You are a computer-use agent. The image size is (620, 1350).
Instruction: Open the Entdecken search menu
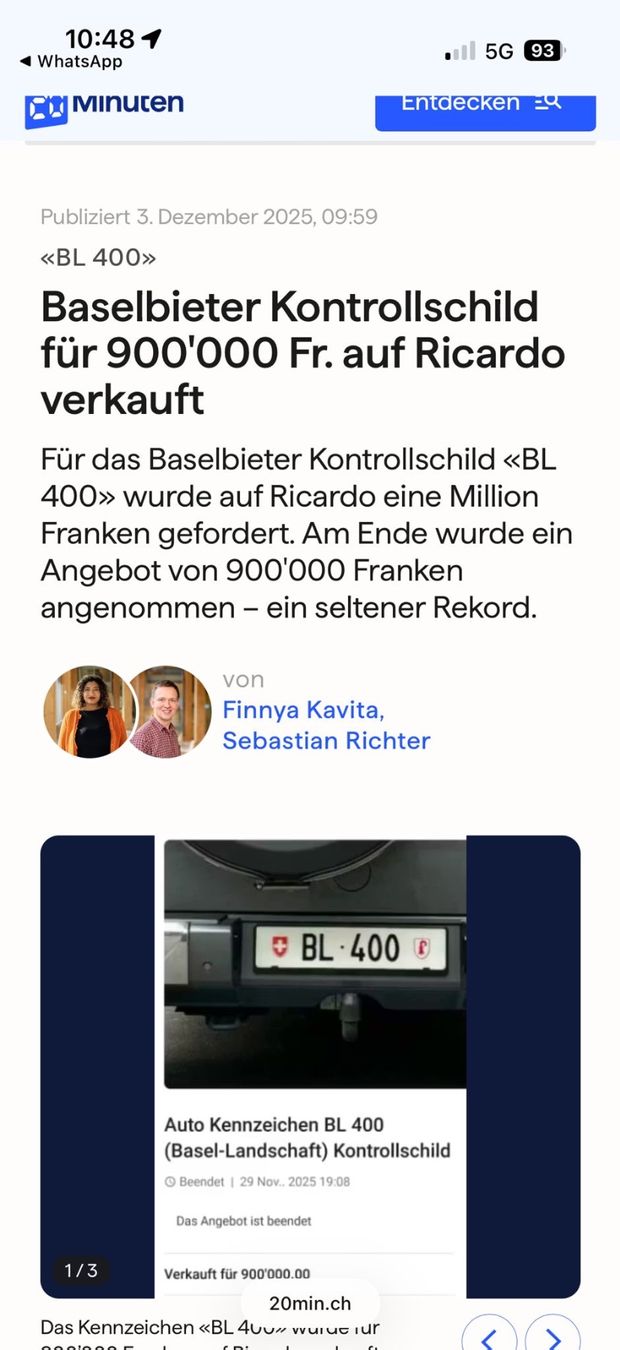pos(485,106)
